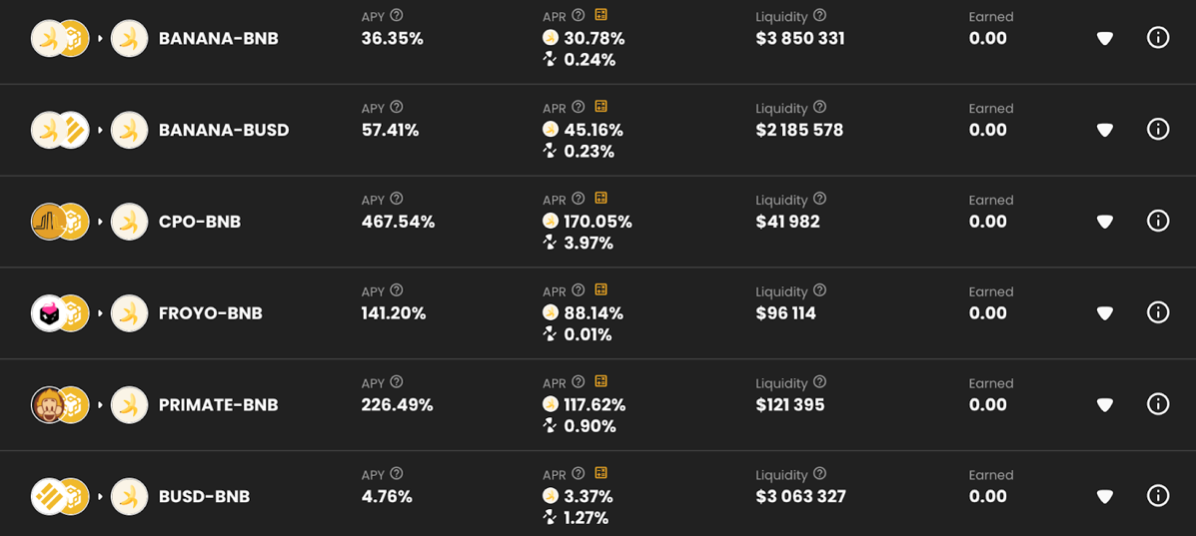Image resolution: width=1196 pixels, height=536 pixels.
Task: Expand the BANANA-BNB farm row
Action: tap(1105, 39)
